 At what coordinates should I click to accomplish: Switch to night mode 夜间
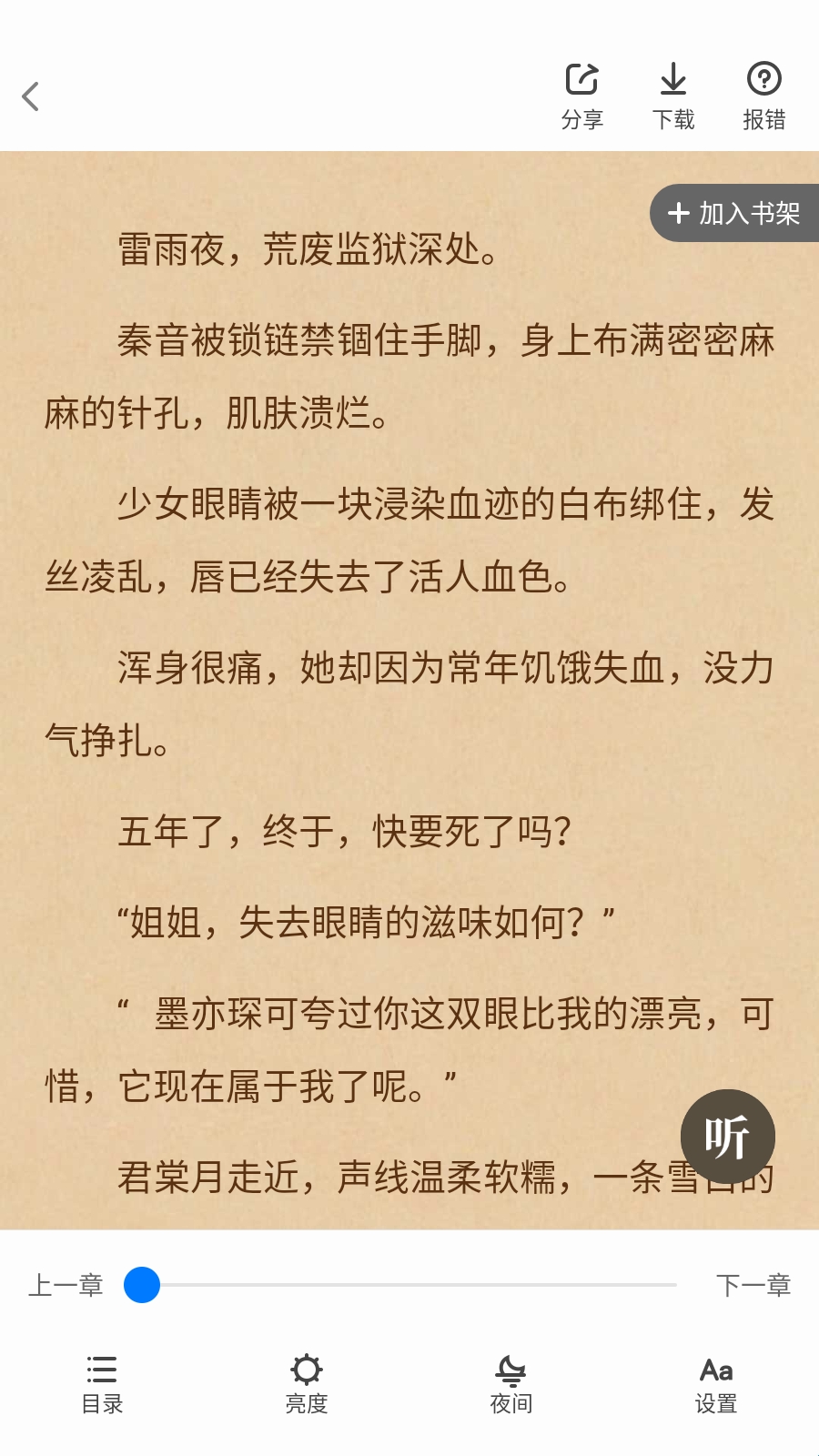pos(511,1383)
